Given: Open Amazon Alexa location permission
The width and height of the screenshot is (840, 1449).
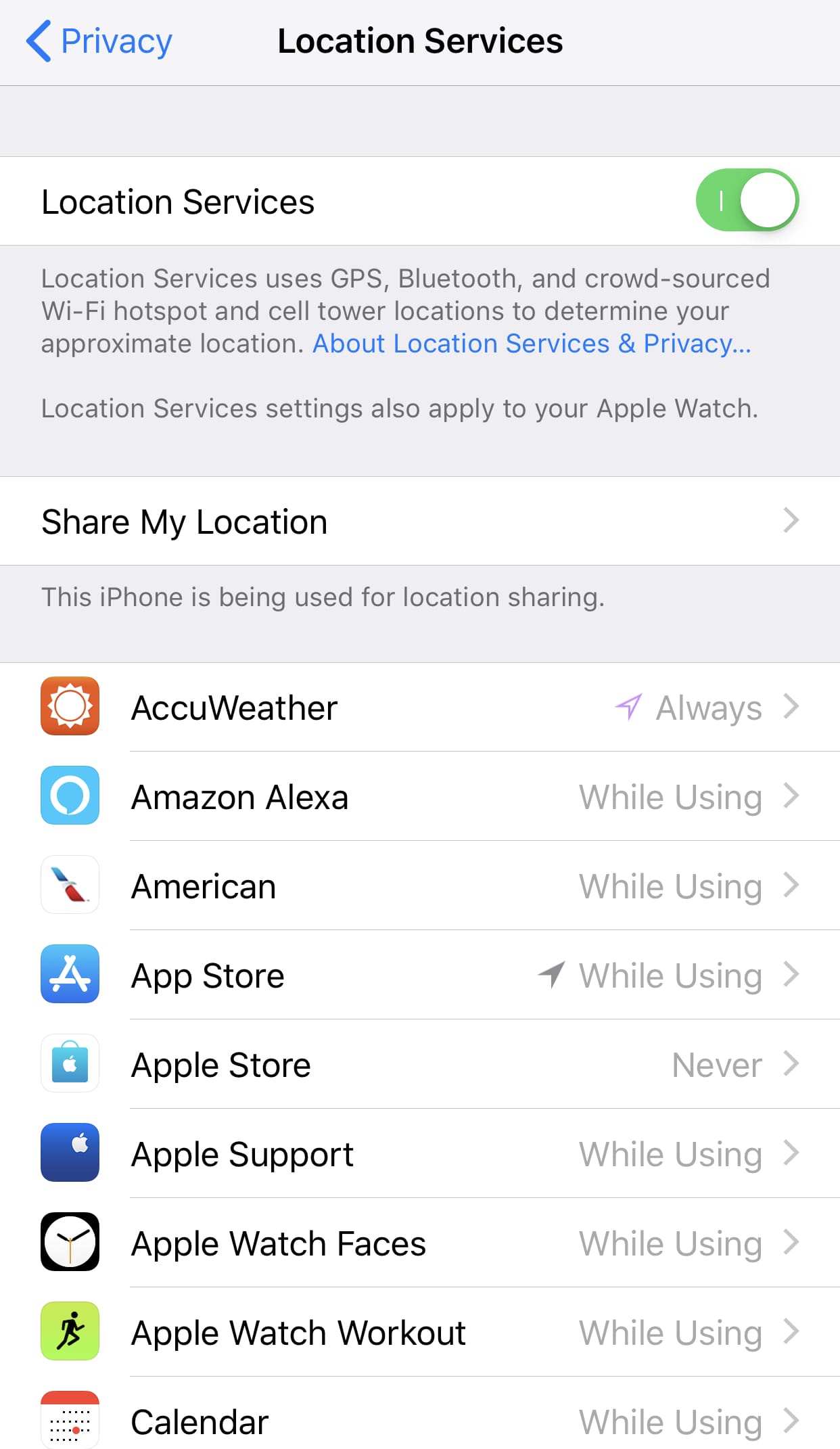Looking at the screenshot, I should [x=420, y=796].
